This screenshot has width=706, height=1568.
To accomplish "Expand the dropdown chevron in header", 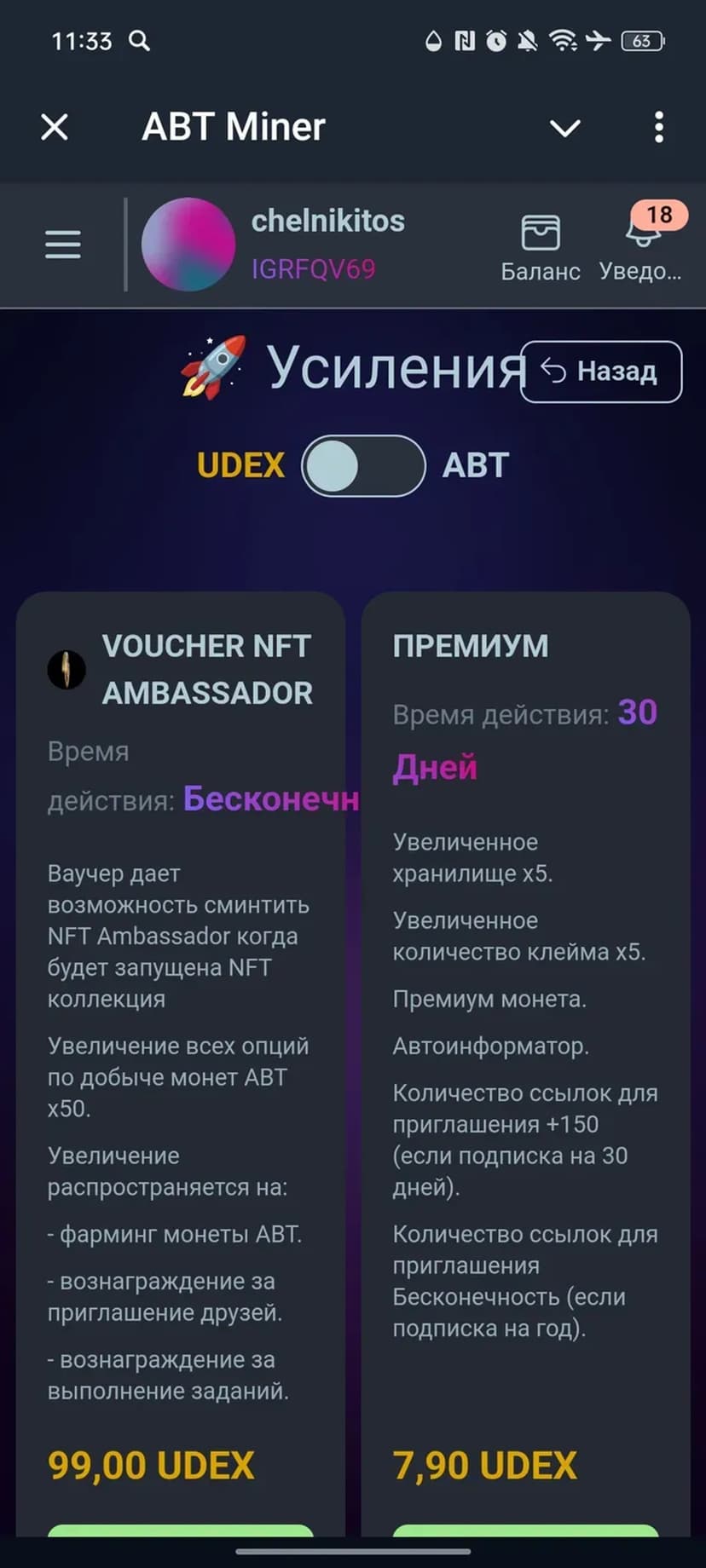I will pos(564,129).
